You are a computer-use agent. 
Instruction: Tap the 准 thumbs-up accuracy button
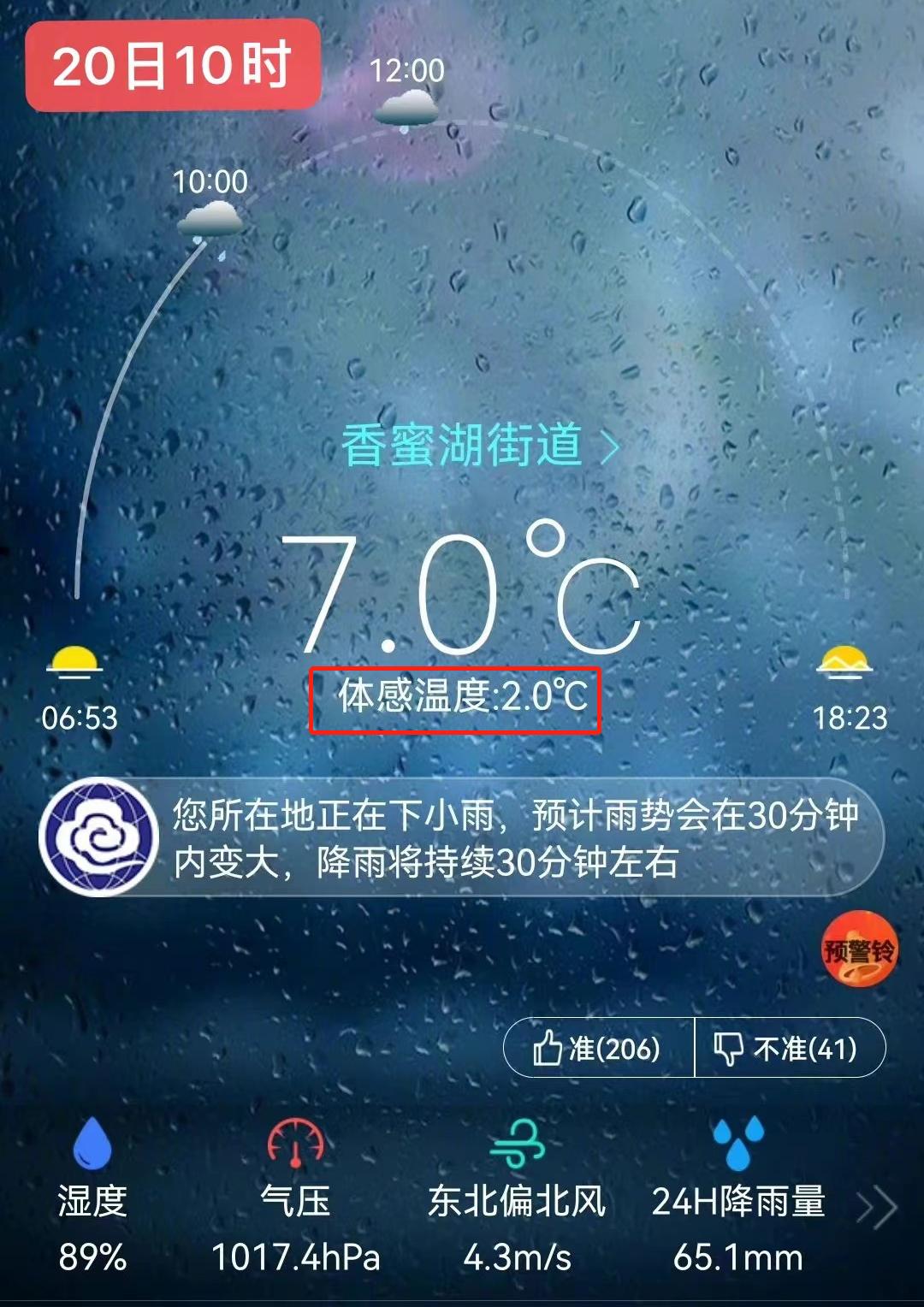(599, 1048)
